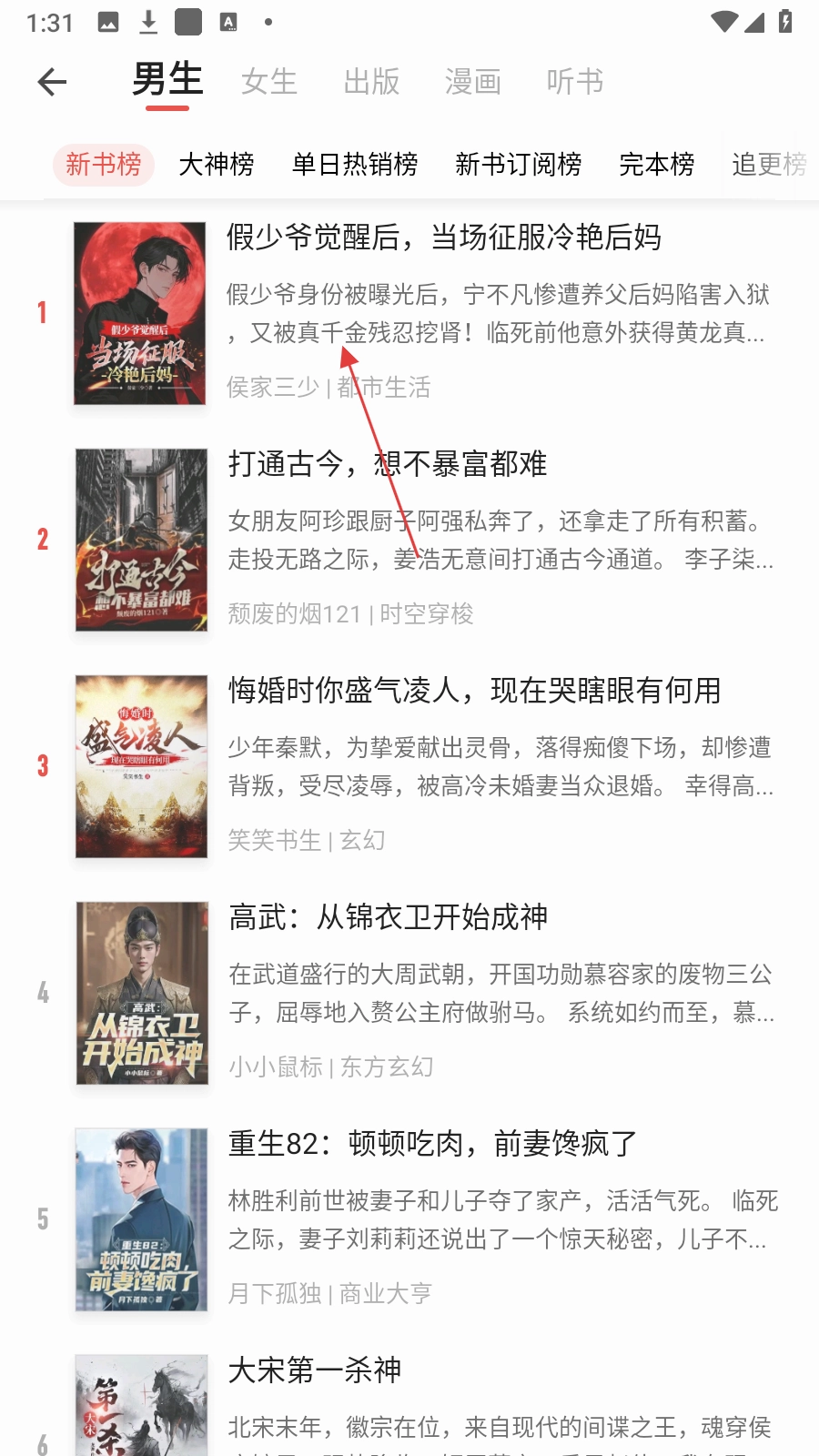This screenshot has height=1456, width=819.
Task: Switch to the 女生 tab
Action: pos(269,82)
